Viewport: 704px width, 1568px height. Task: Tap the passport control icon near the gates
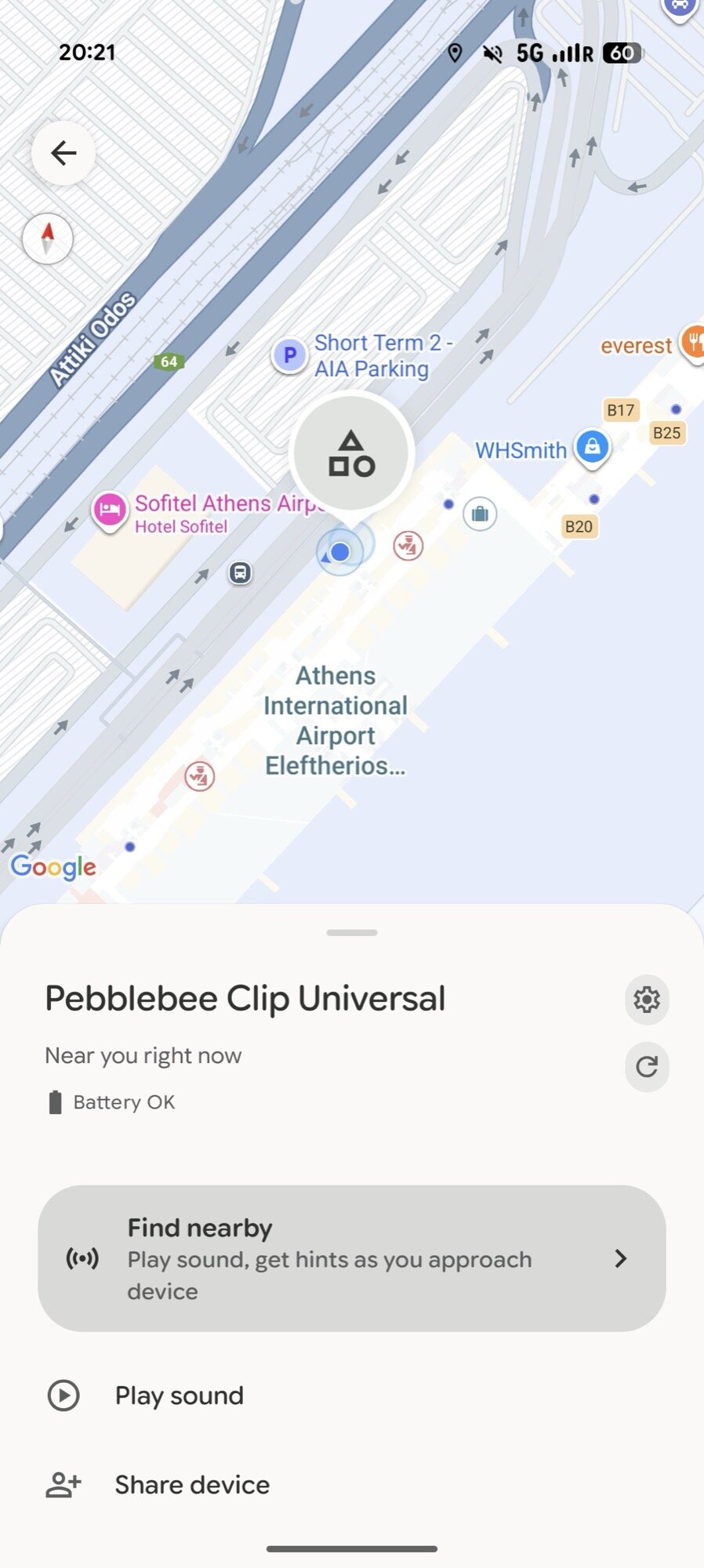(x=408, y=546)
